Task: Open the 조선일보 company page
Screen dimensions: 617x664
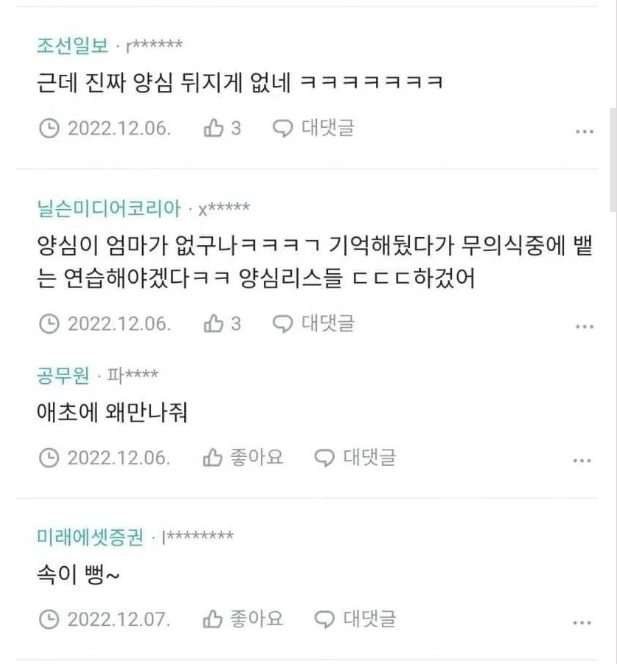Action: pos(72,46)
